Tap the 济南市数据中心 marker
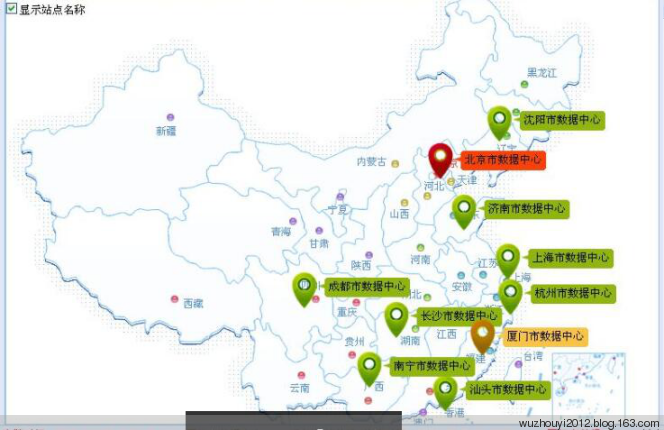 coord(463,209)
